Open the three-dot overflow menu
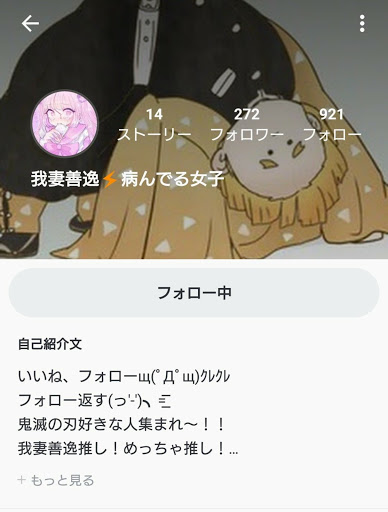 362,23
